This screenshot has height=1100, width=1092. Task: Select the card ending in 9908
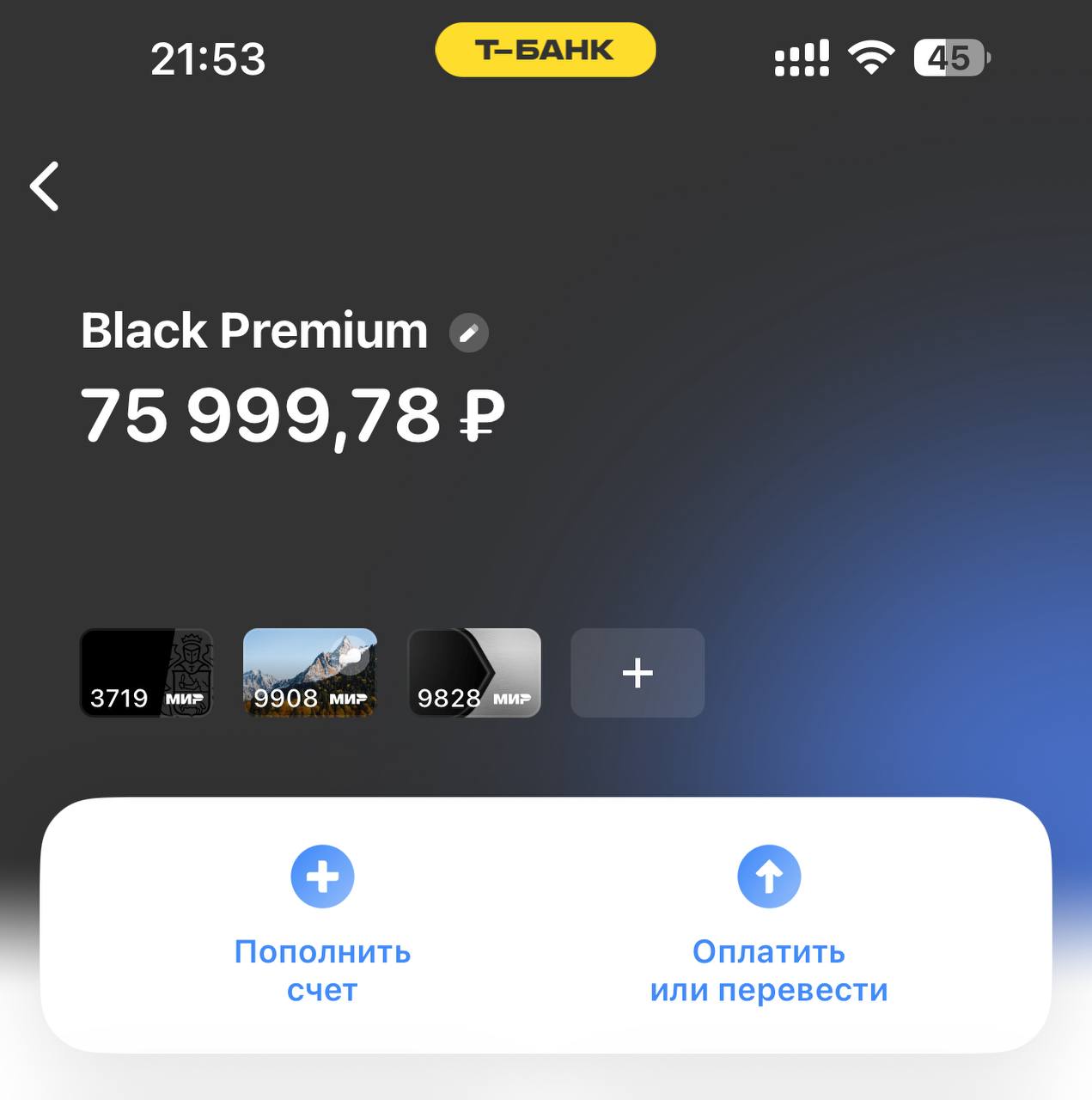(x=310, y=673)
